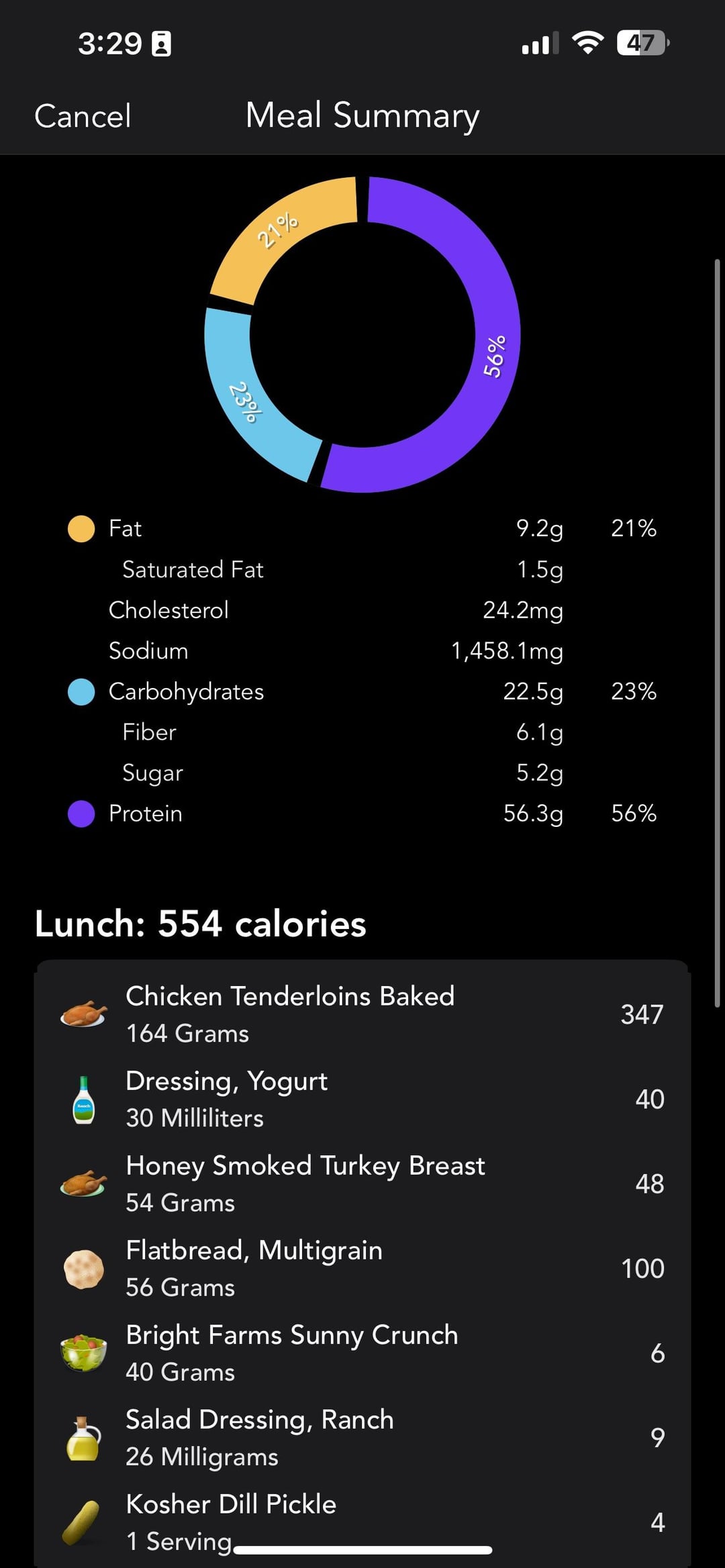Cancel the meal summary

click(83, 116)
